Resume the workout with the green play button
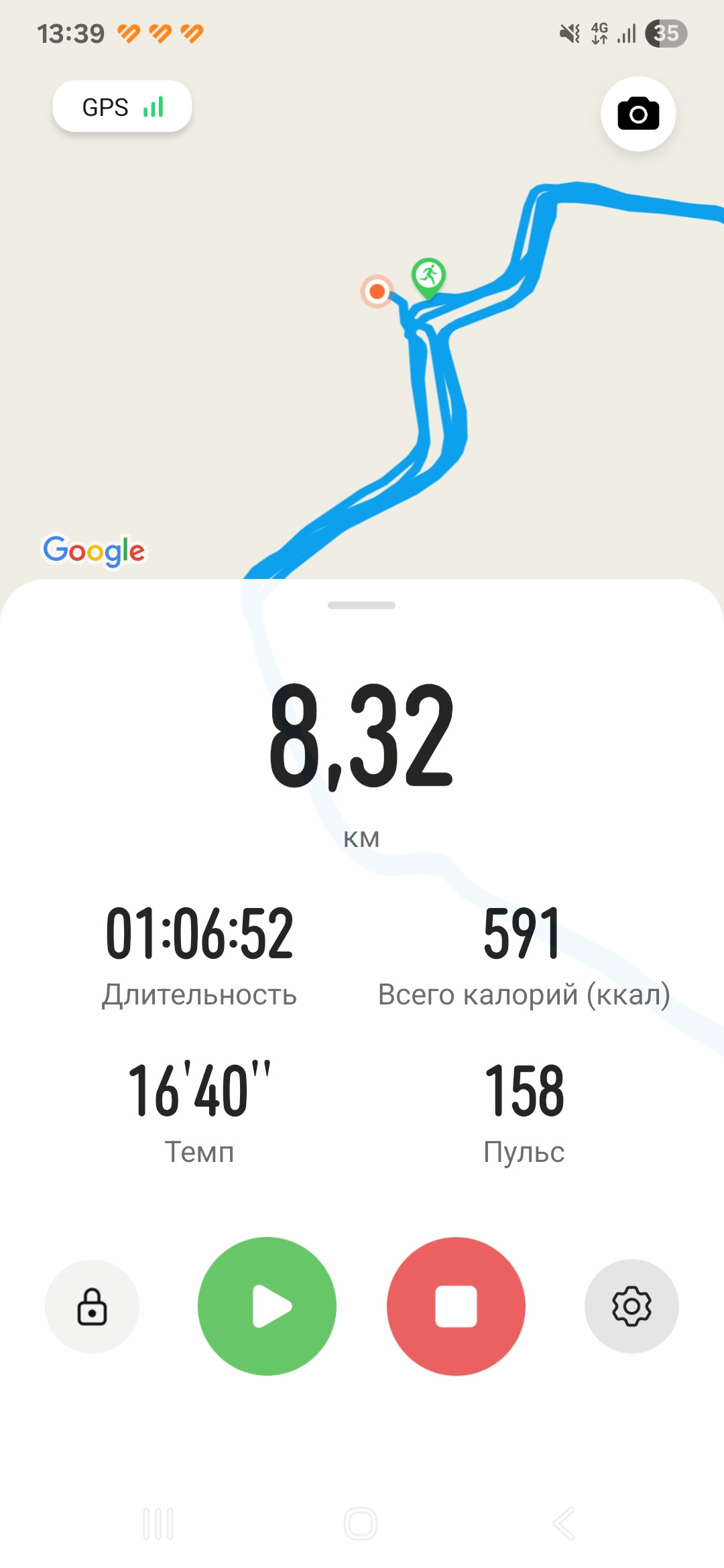The height and width of the screenshot is (1568, 724). 267,1306
